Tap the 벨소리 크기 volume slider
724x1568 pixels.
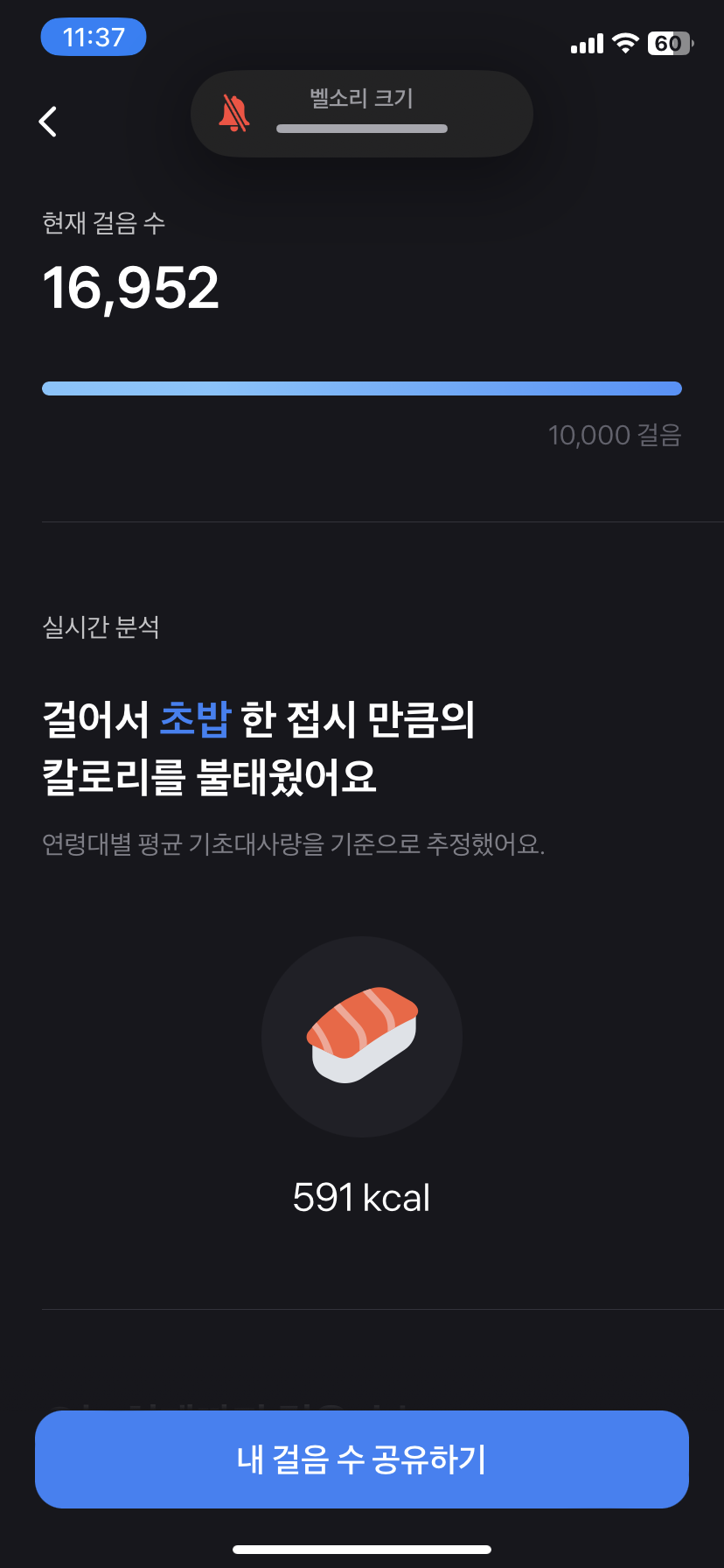(x=362, y=129)
